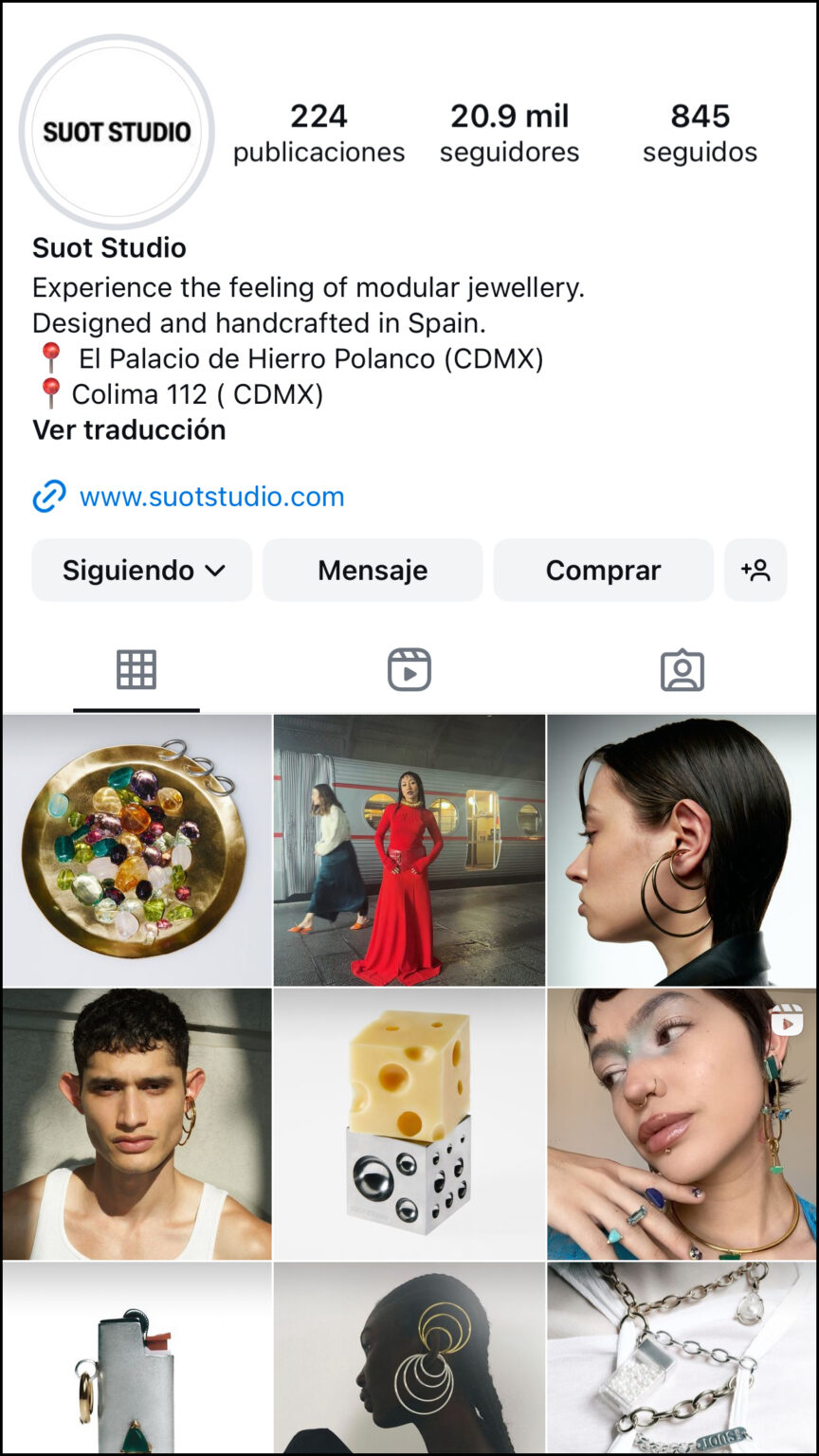Select the Reels tab icon
Image resolution: width=819 pixels, height=1456 pixels.
(x=409, y=668)
